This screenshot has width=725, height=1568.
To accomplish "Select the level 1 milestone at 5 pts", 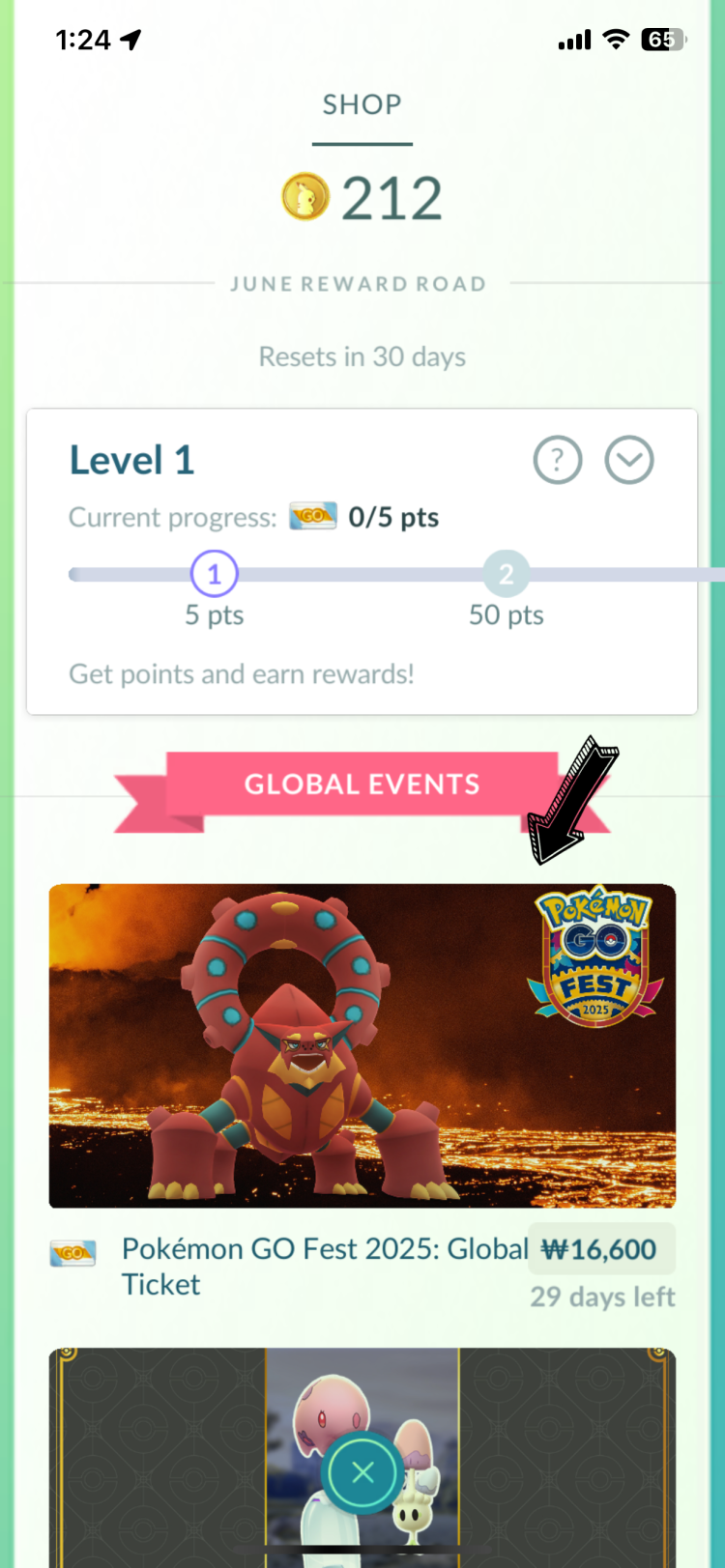I will coord(215,575).
